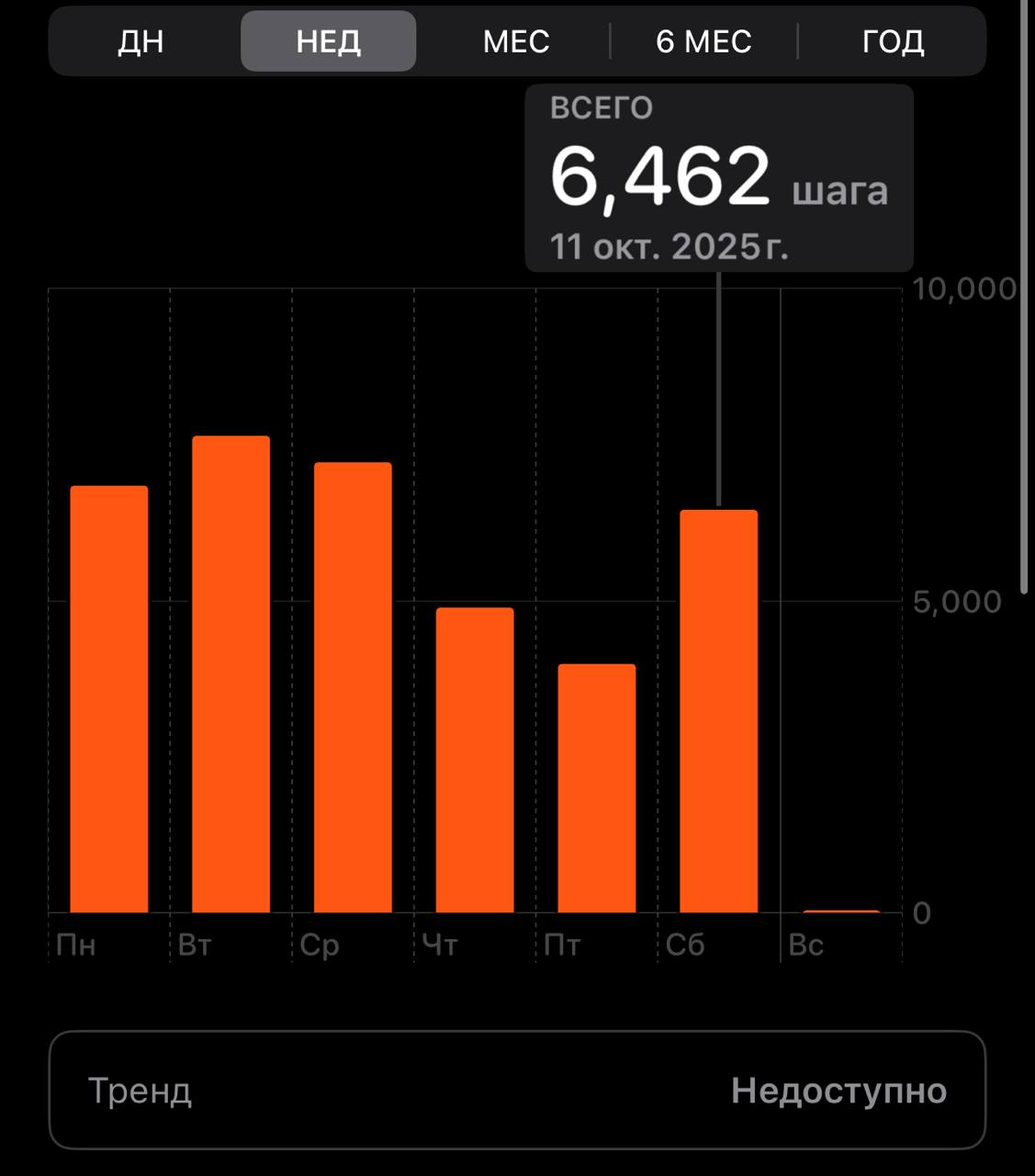The image size is (1035, 1176).
Task: Show steps for the Пт bar
Action: [597, 788]
